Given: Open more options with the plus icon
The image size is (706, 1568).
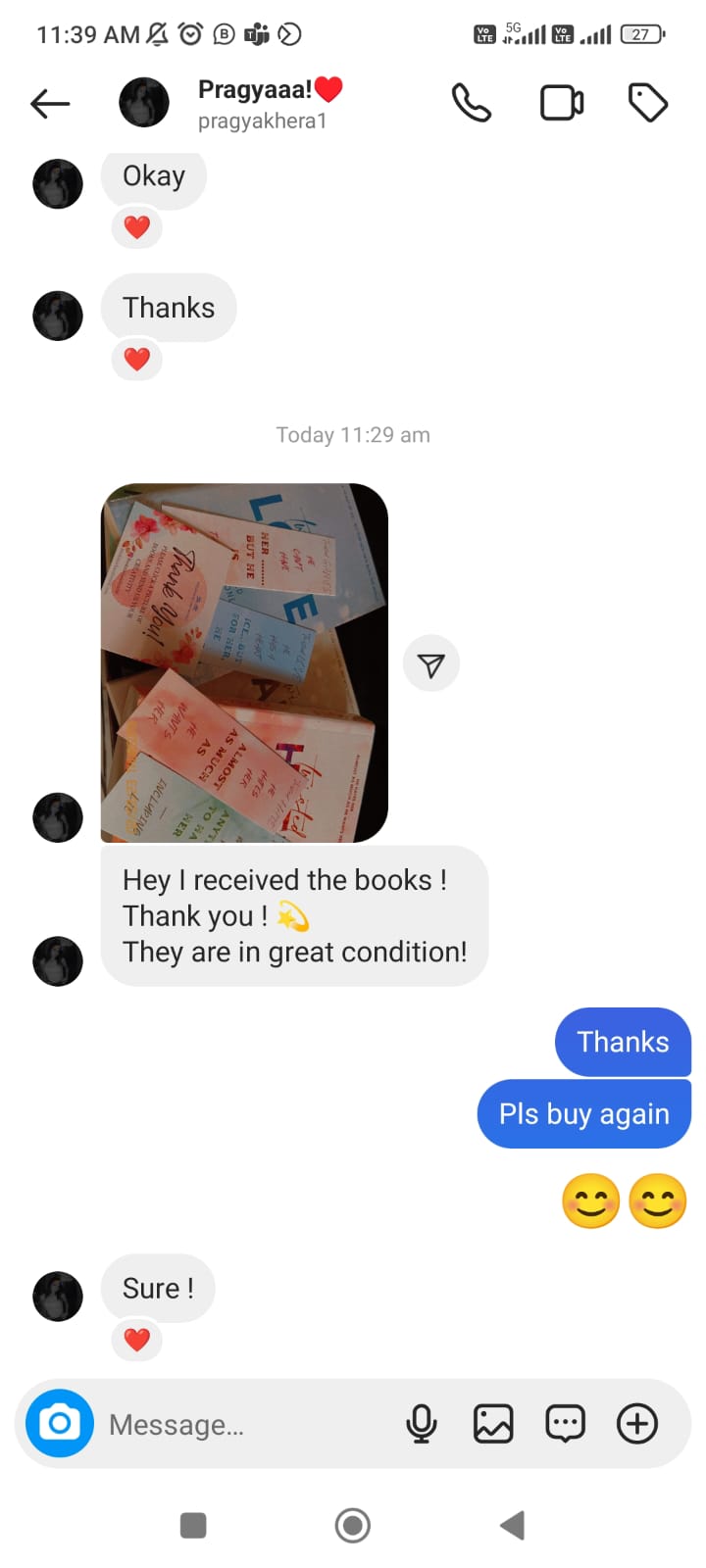Looking at the screenshot, I should 637,1424.
